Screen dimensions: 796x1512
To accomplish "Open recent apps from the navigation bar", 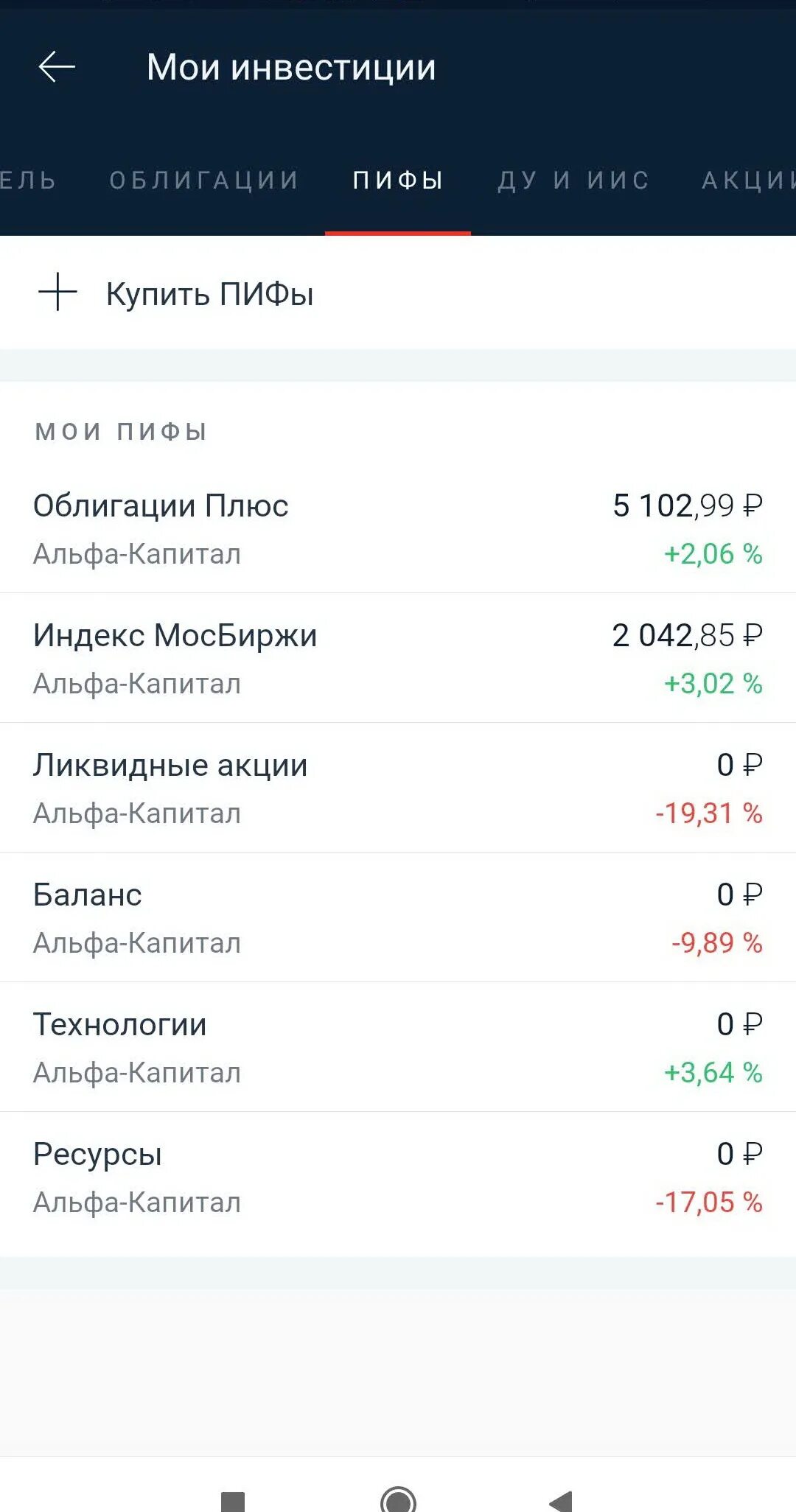I will click(x=233, y=1500).
